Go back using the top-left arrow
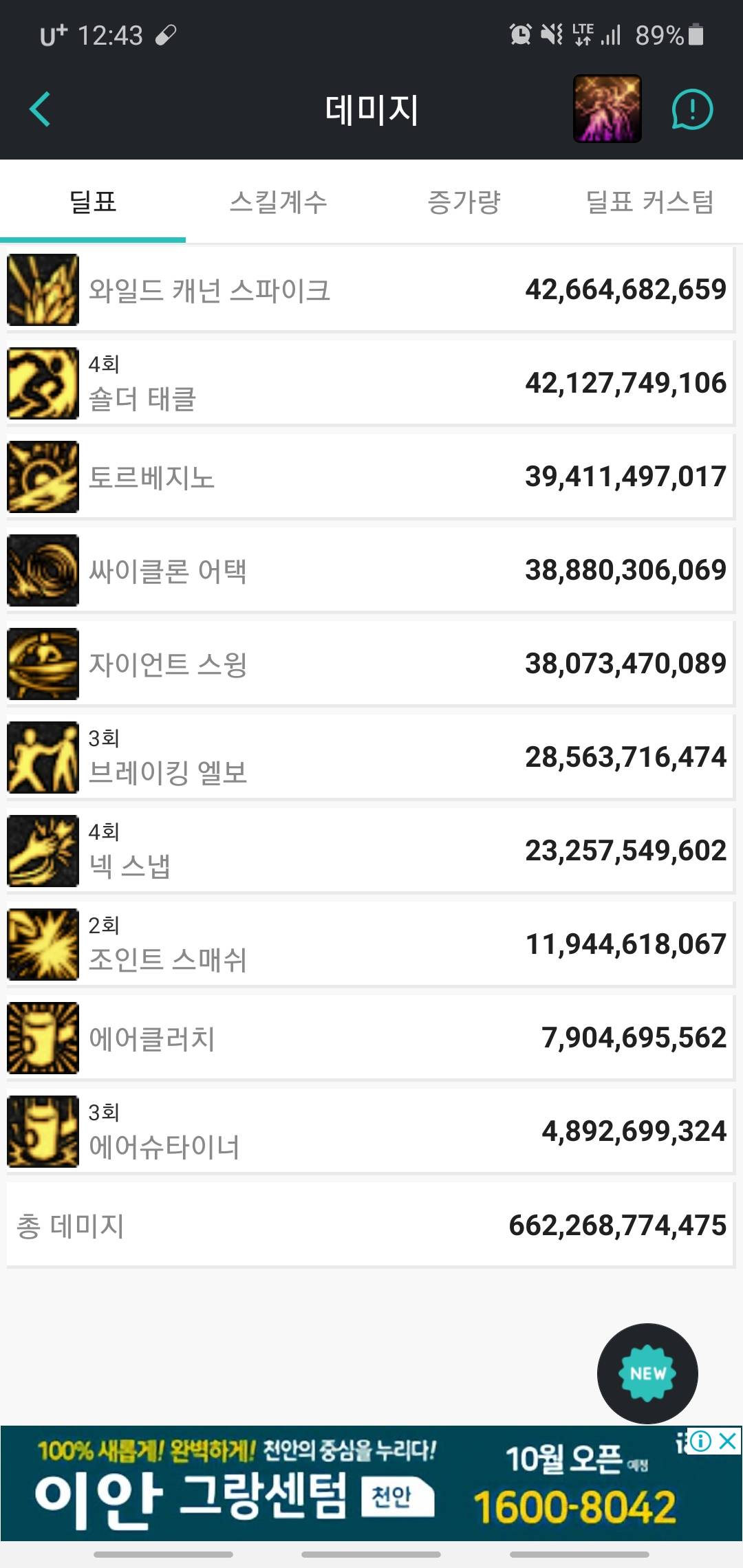 click(x=41, y=109)
